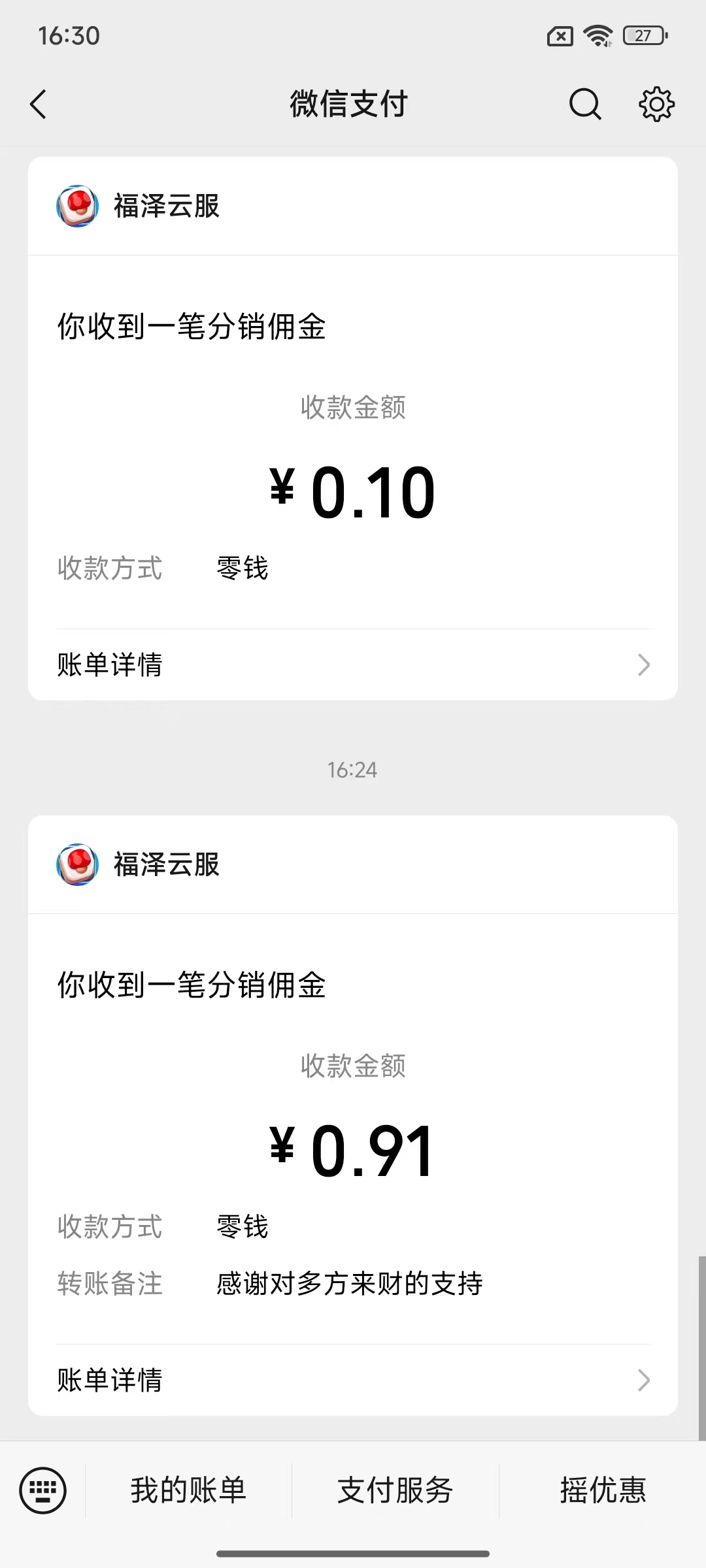Tap the 零钱 payment method text
This screenshot has width=706, height=1568.
coord(242,568)
